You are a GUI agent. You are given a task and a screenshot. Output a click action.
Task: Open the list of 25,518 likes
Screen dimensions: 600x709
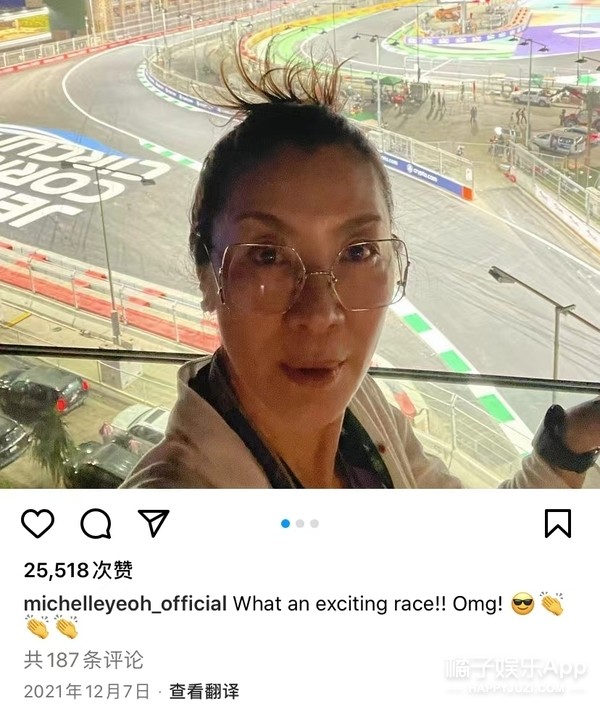[x=78, y=570]
